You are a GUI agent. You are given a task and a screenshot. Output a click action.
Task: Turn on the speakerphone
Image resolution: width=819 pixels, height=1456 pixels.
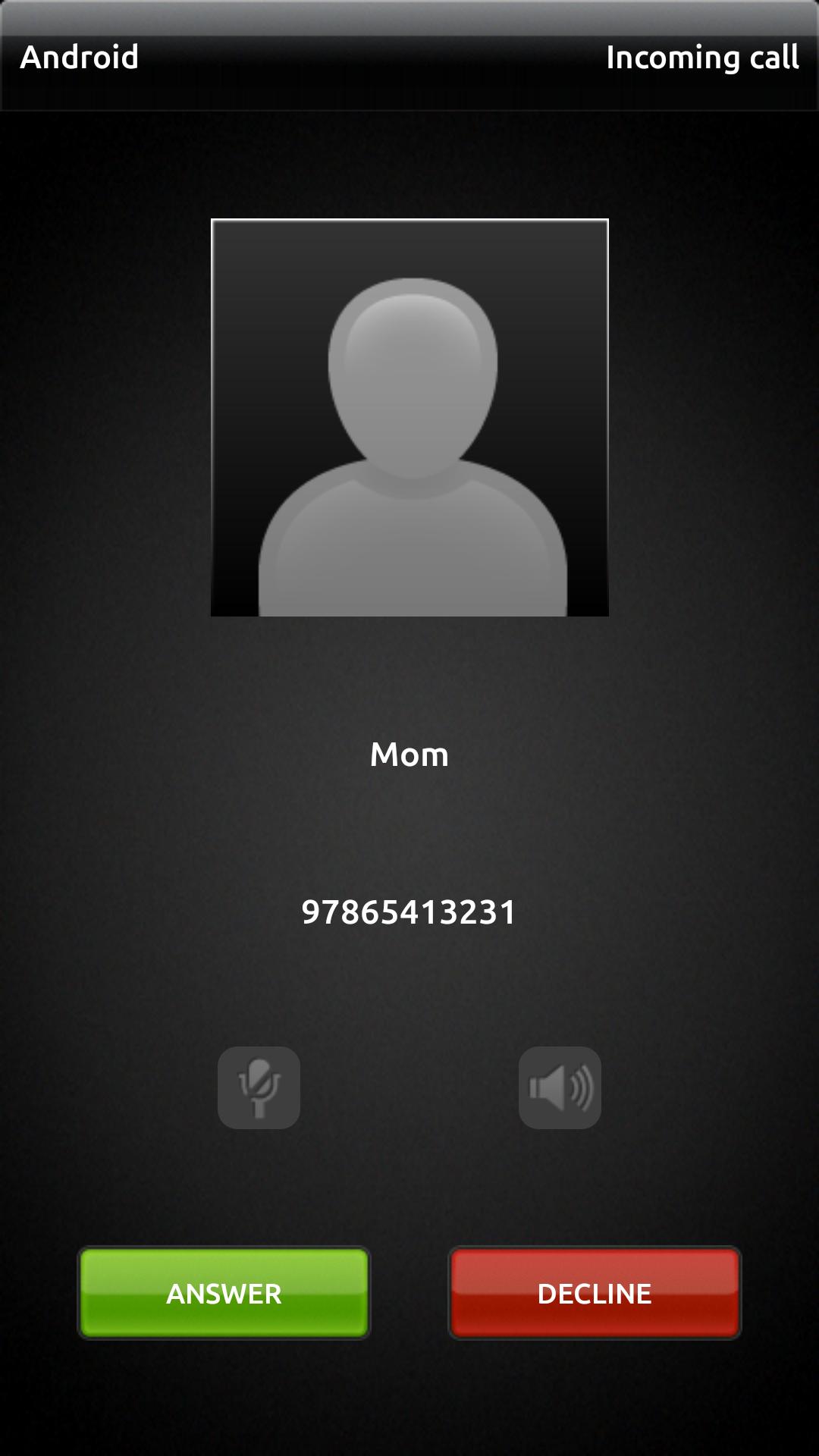point(560,1087)
